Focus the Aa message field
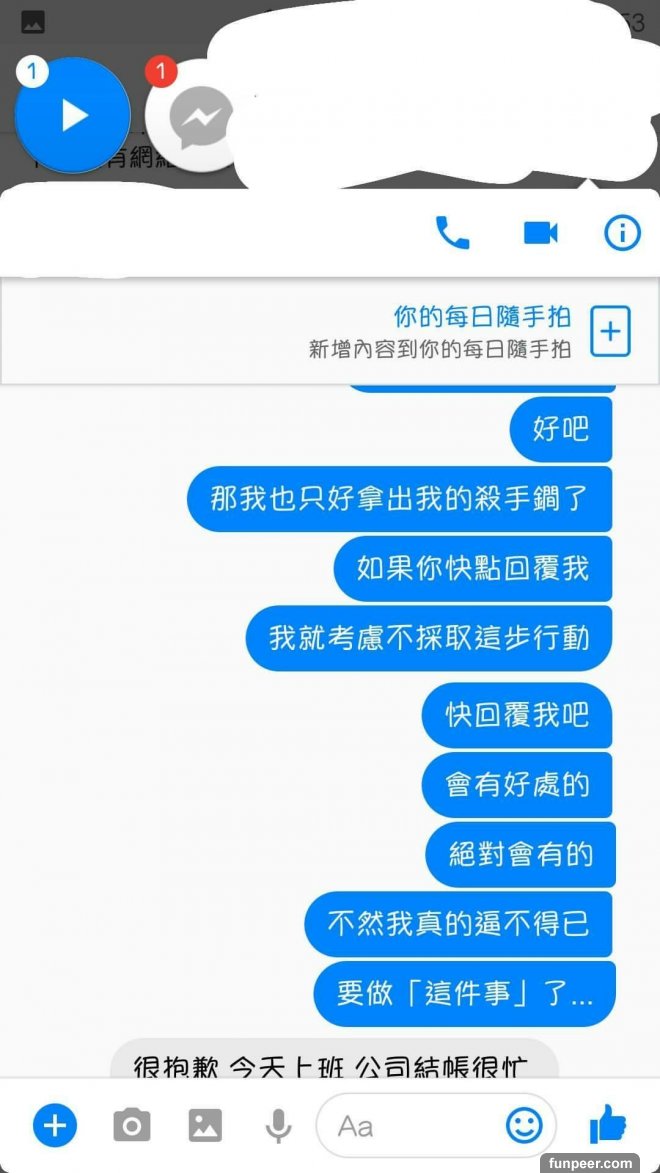 (410, 1126)
